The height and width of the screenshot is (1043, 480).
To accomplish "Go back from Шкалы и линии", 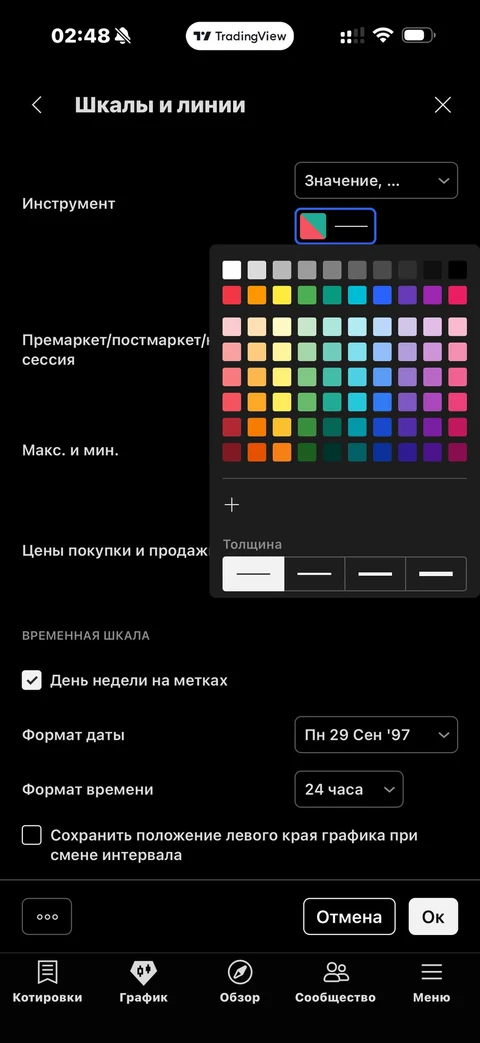I will [37, 105].
